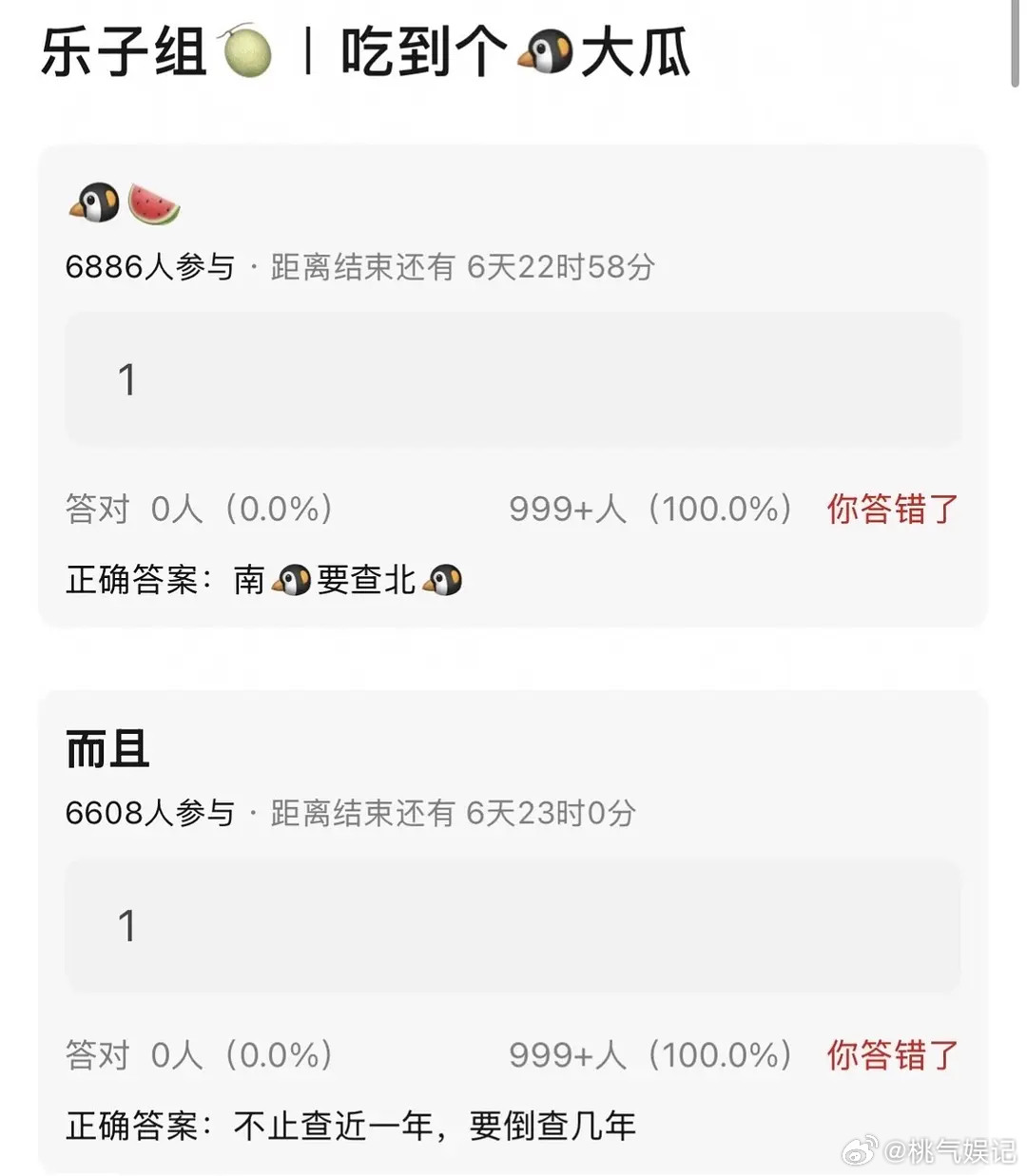Click the watermelon emoji in the first poll
The image size is (1027, 1176).
154,202
